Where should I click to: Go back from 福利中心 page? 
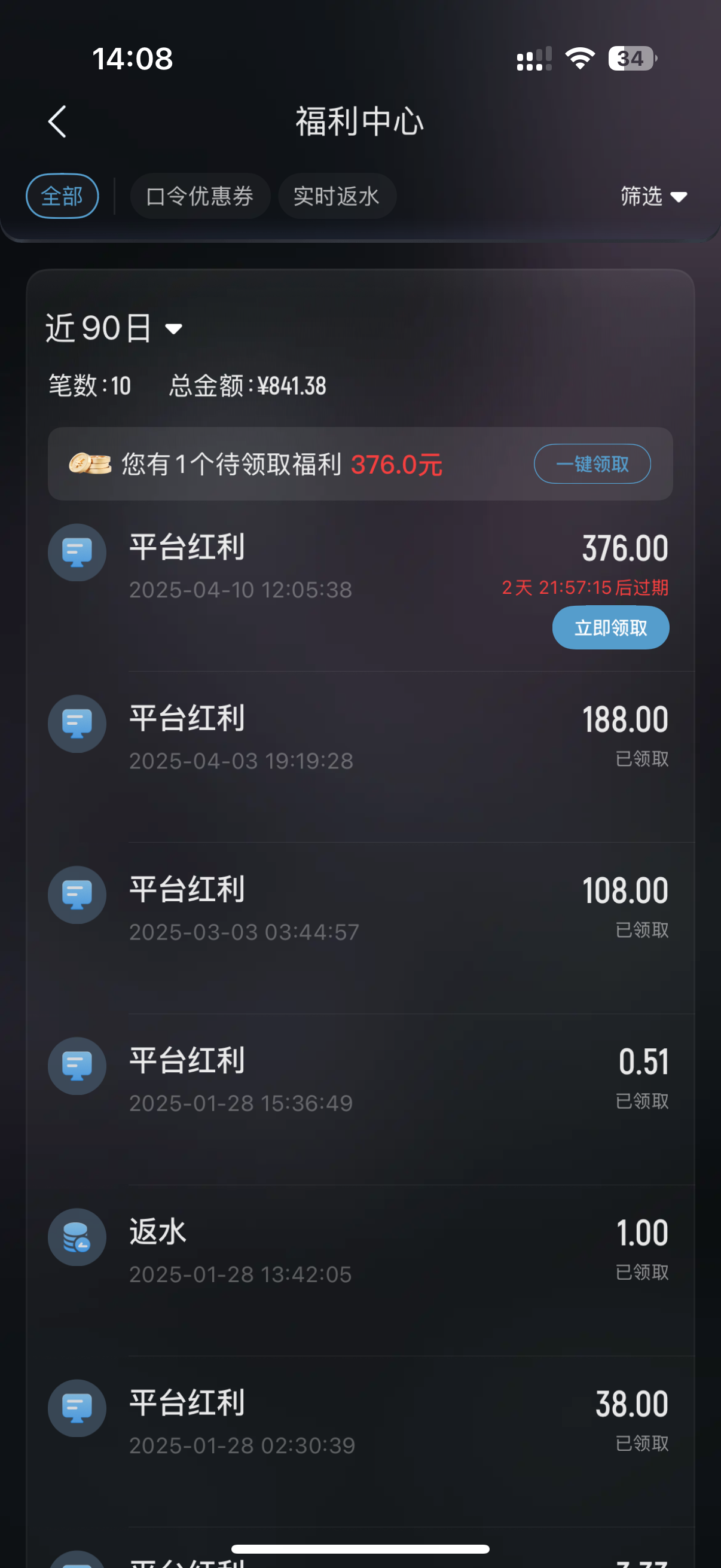point(57,122)
